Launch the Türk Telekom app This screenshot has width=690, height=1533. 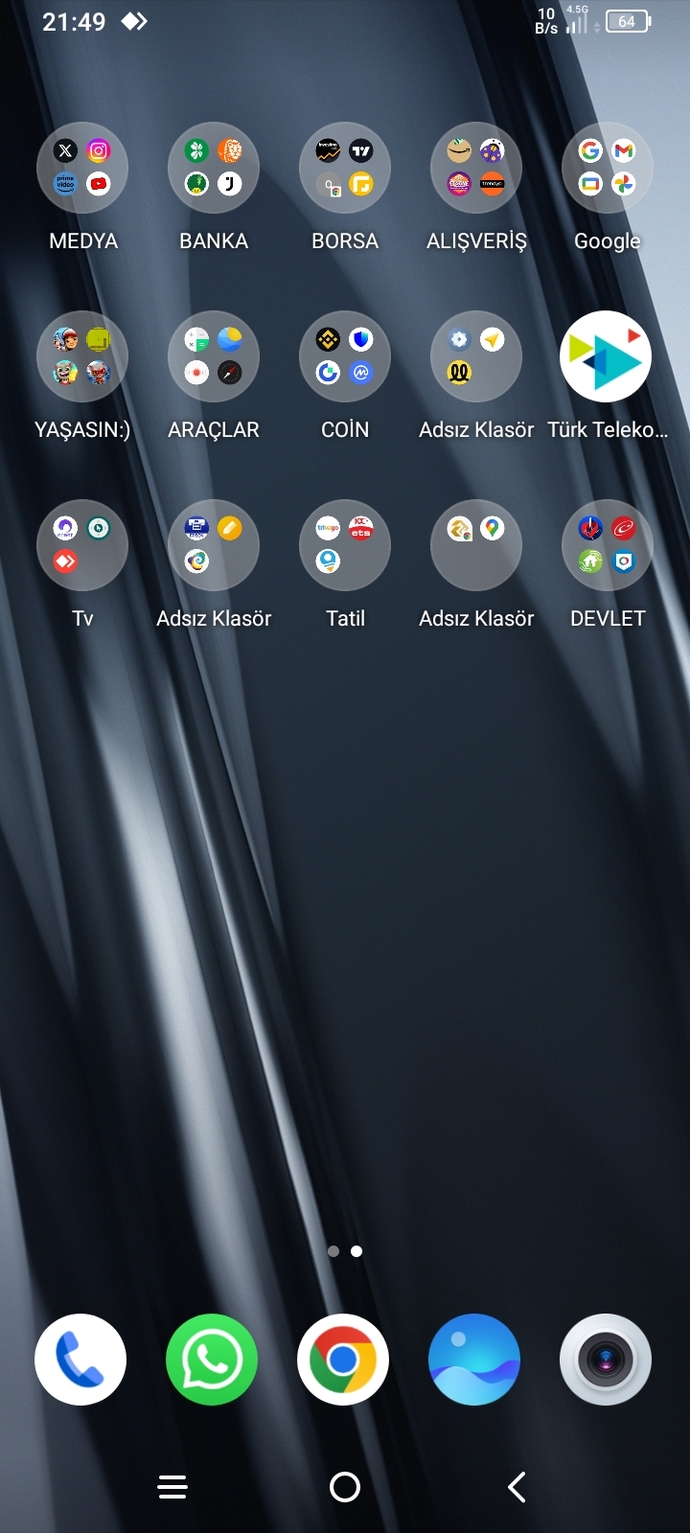click(607, 357)
